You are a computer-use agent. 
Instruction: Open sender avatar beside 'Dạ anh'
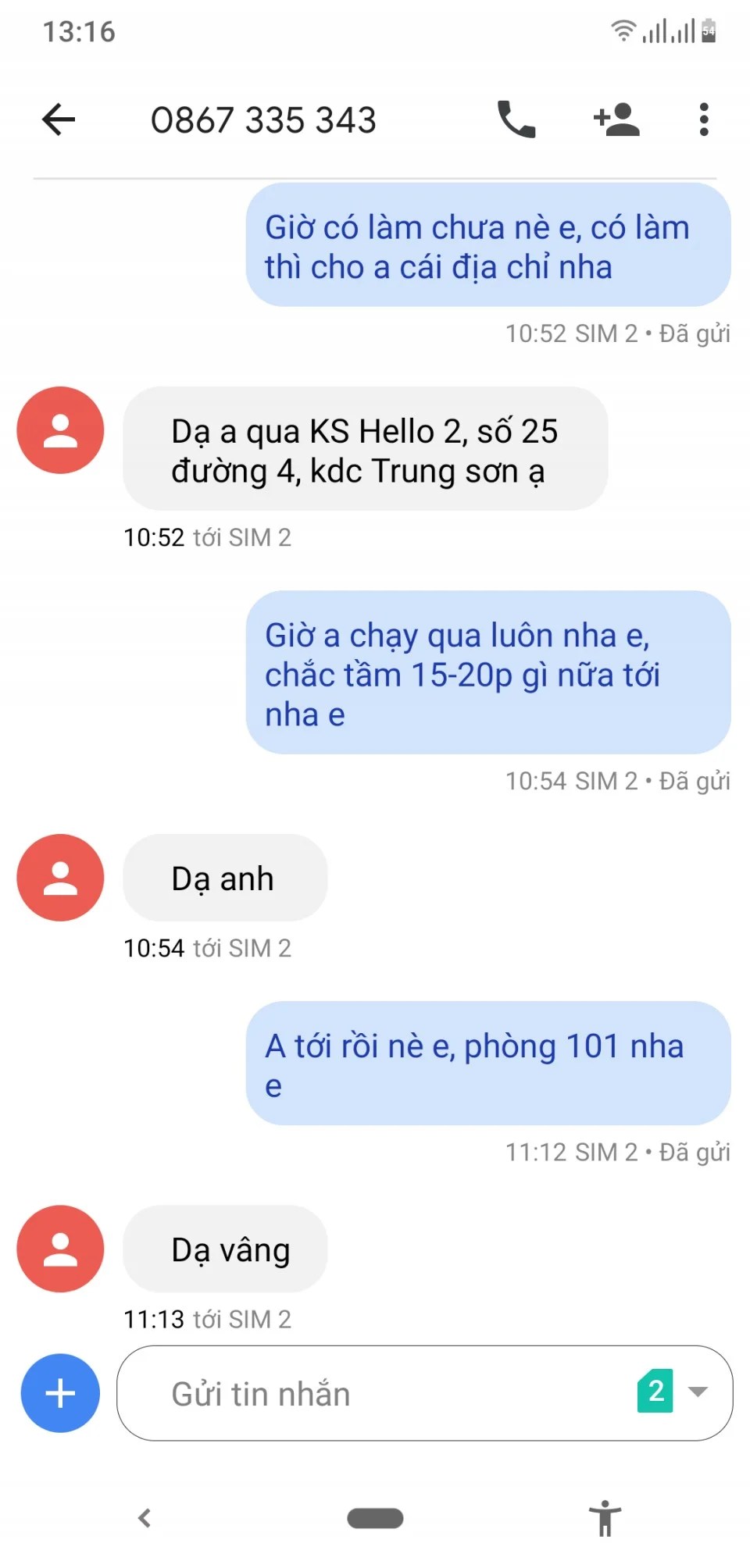pos(61,878)
